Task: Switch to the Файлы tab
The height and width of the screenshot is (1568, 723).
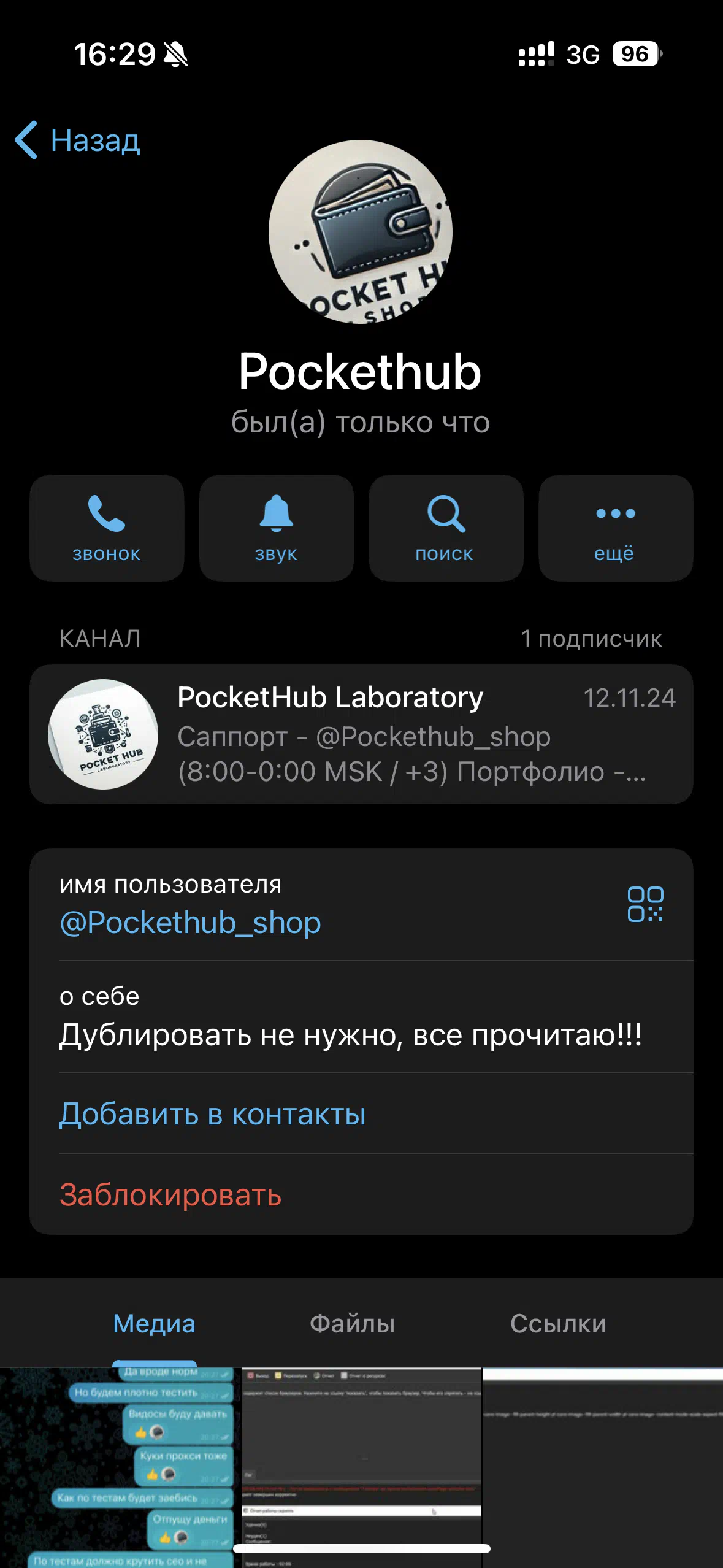Action: pos(352,1323)
